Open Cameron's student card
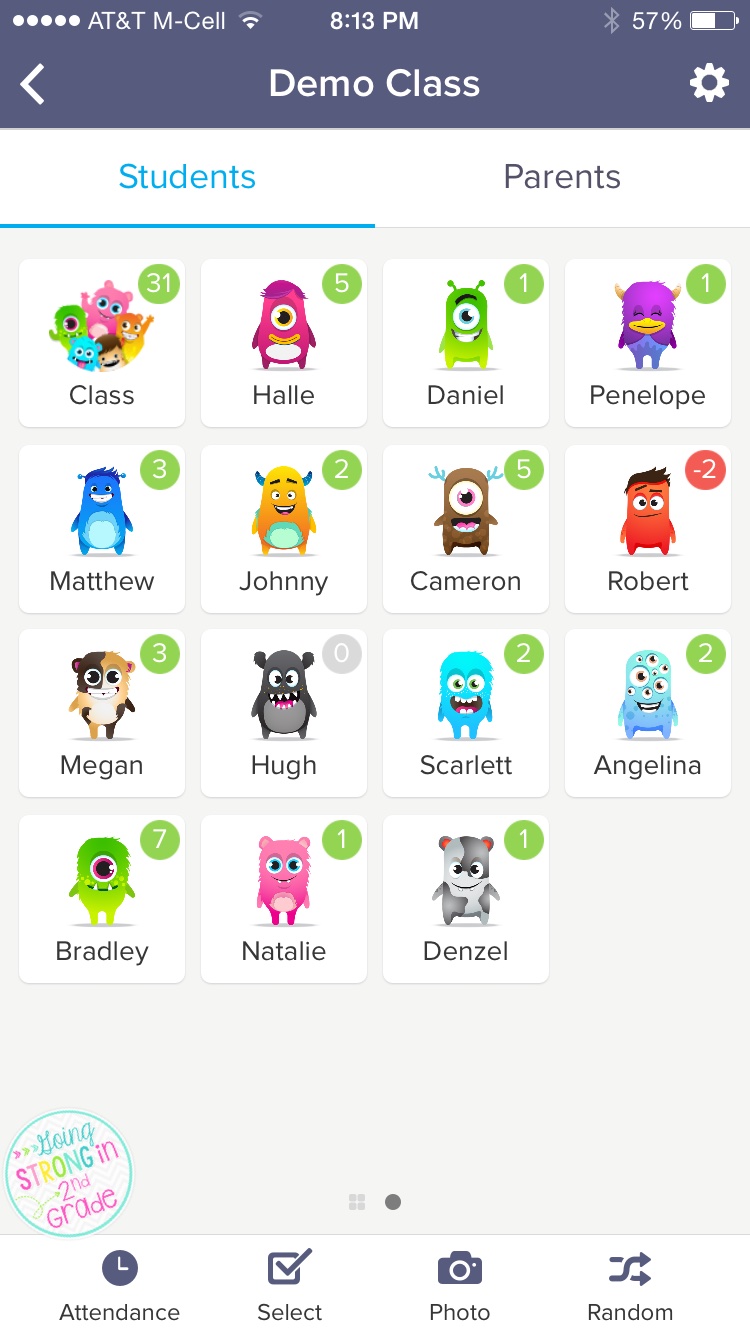Image resolution: width=750 pixels, height=1334 pixels. [x=465, y=529]
